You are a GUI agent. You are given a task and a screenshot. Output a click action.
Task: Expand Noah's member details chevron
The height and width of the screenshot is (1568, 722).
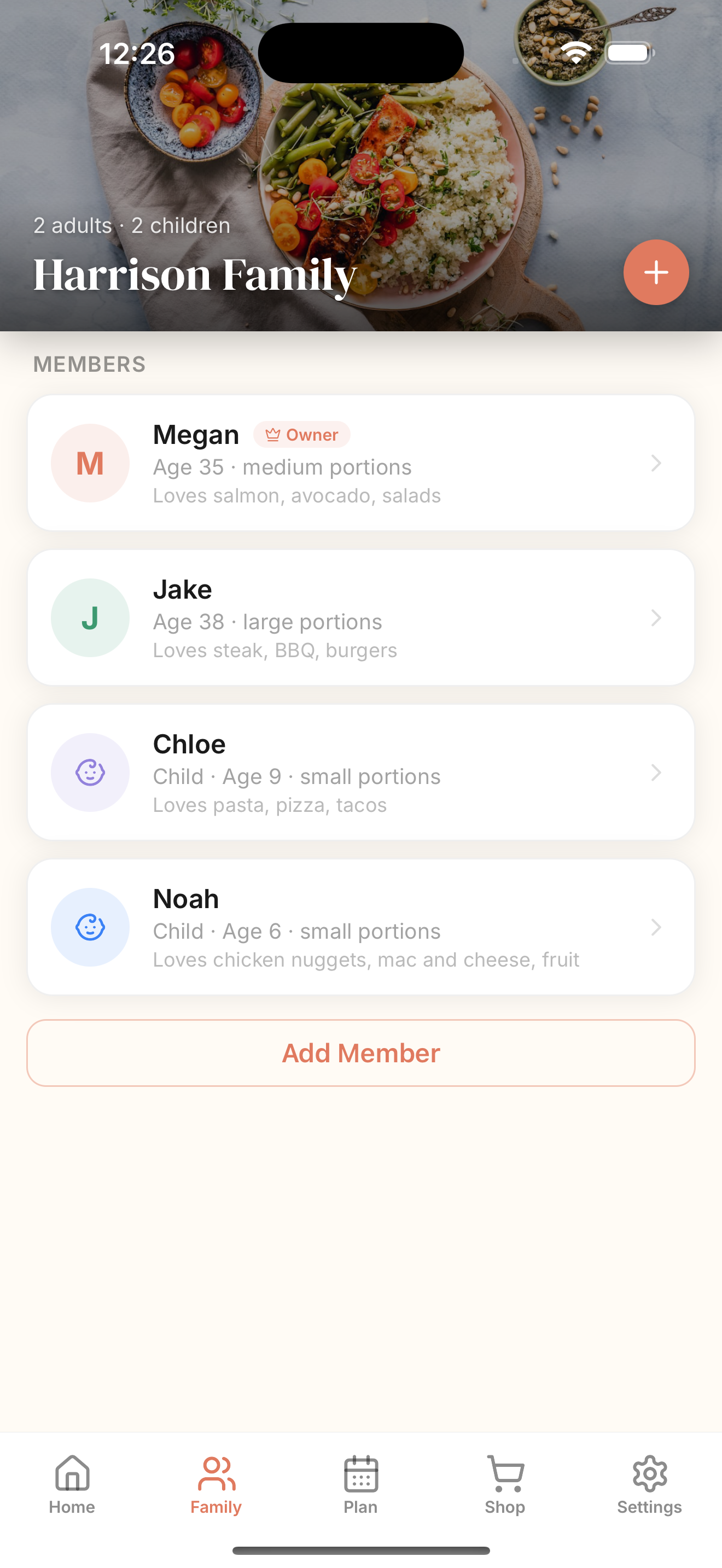[x=656, y=928]
